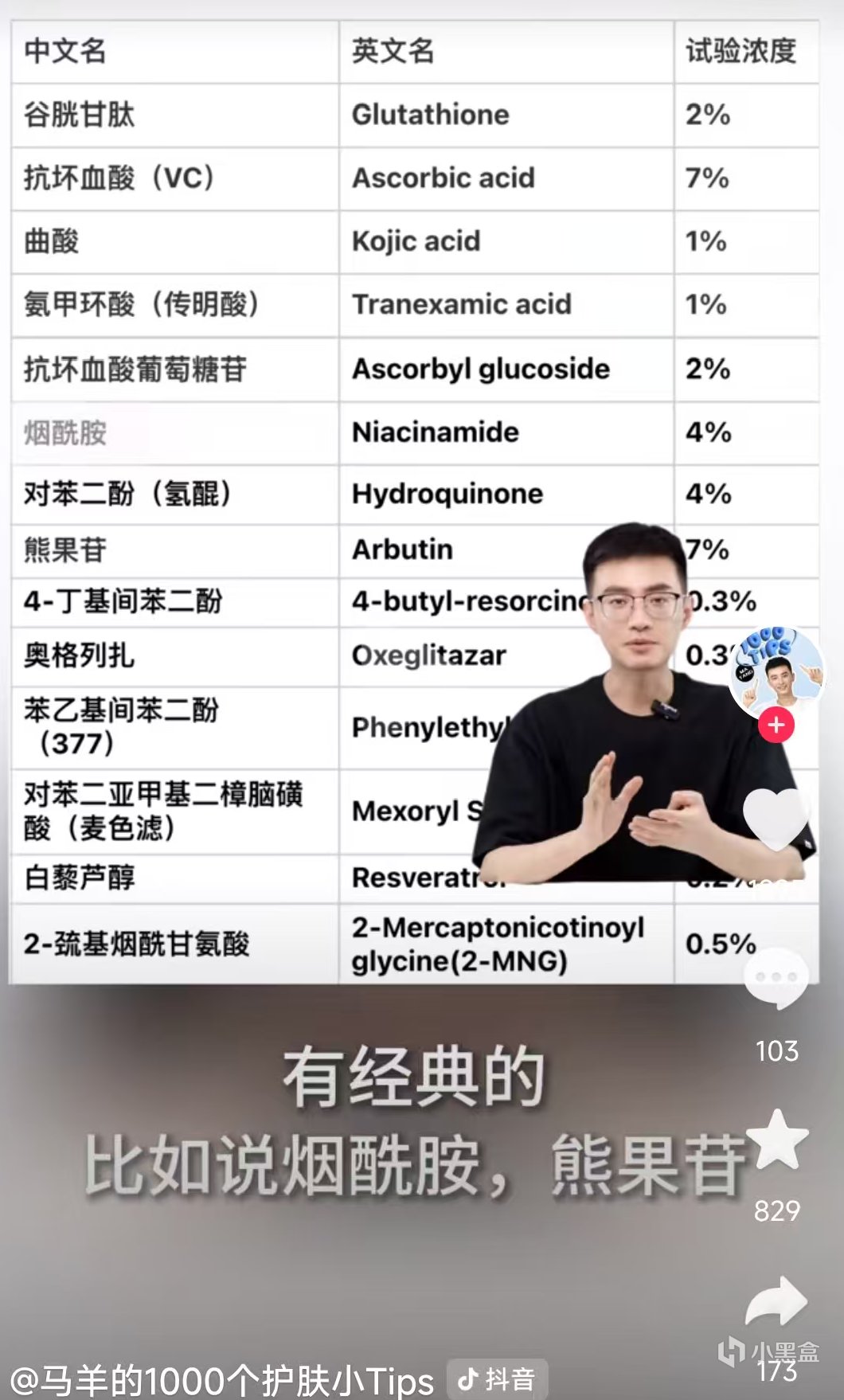Add the video to favorites star
844x1400 pixels.
pos(776,1140)
